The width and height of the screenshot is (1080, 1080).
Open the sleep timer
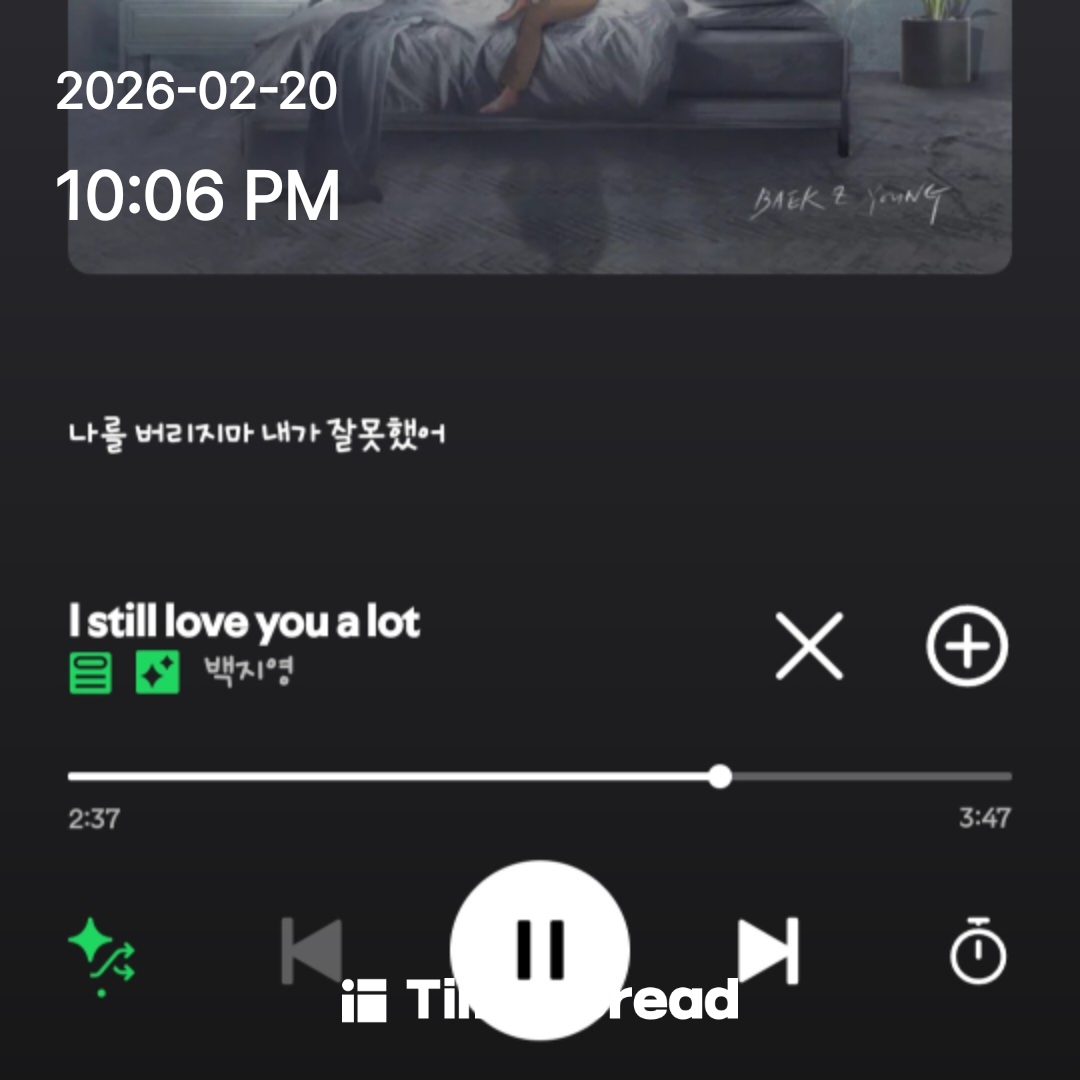coord(977,950)
